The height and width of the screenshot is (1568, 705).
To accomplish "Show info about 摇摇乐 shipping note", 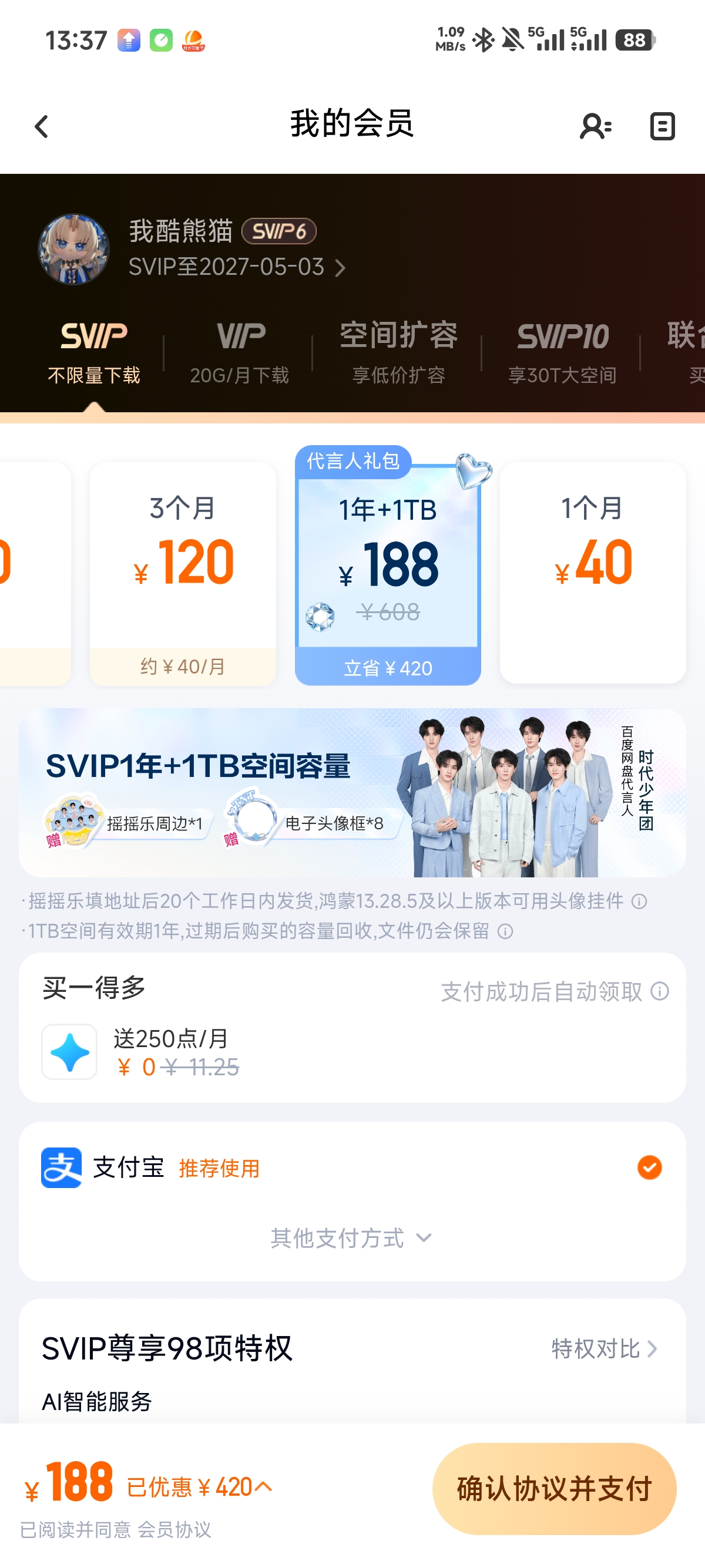I will click(x=639, y=901).
